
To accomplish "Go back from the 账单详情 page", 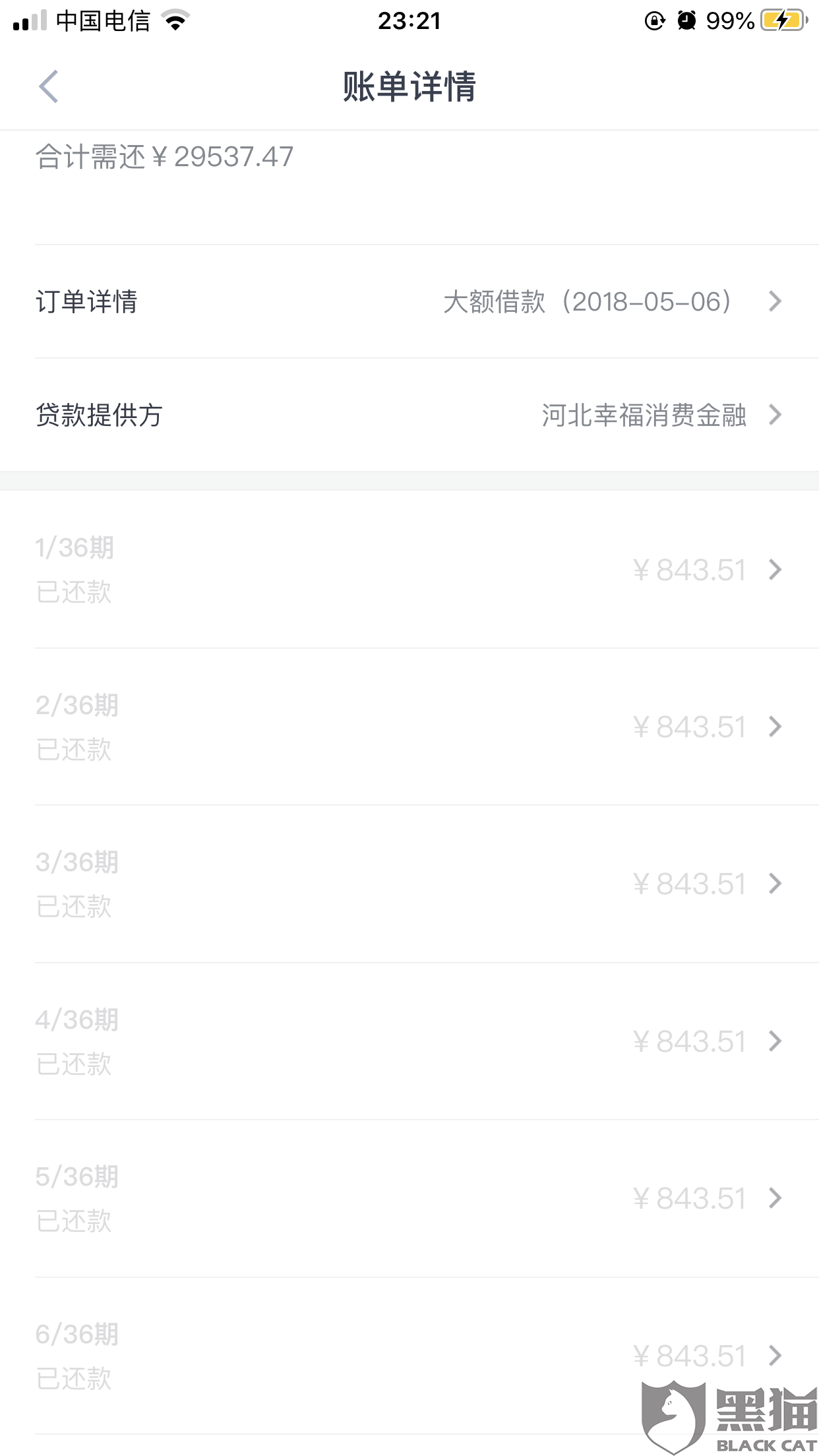I will (x=49, y=86).
